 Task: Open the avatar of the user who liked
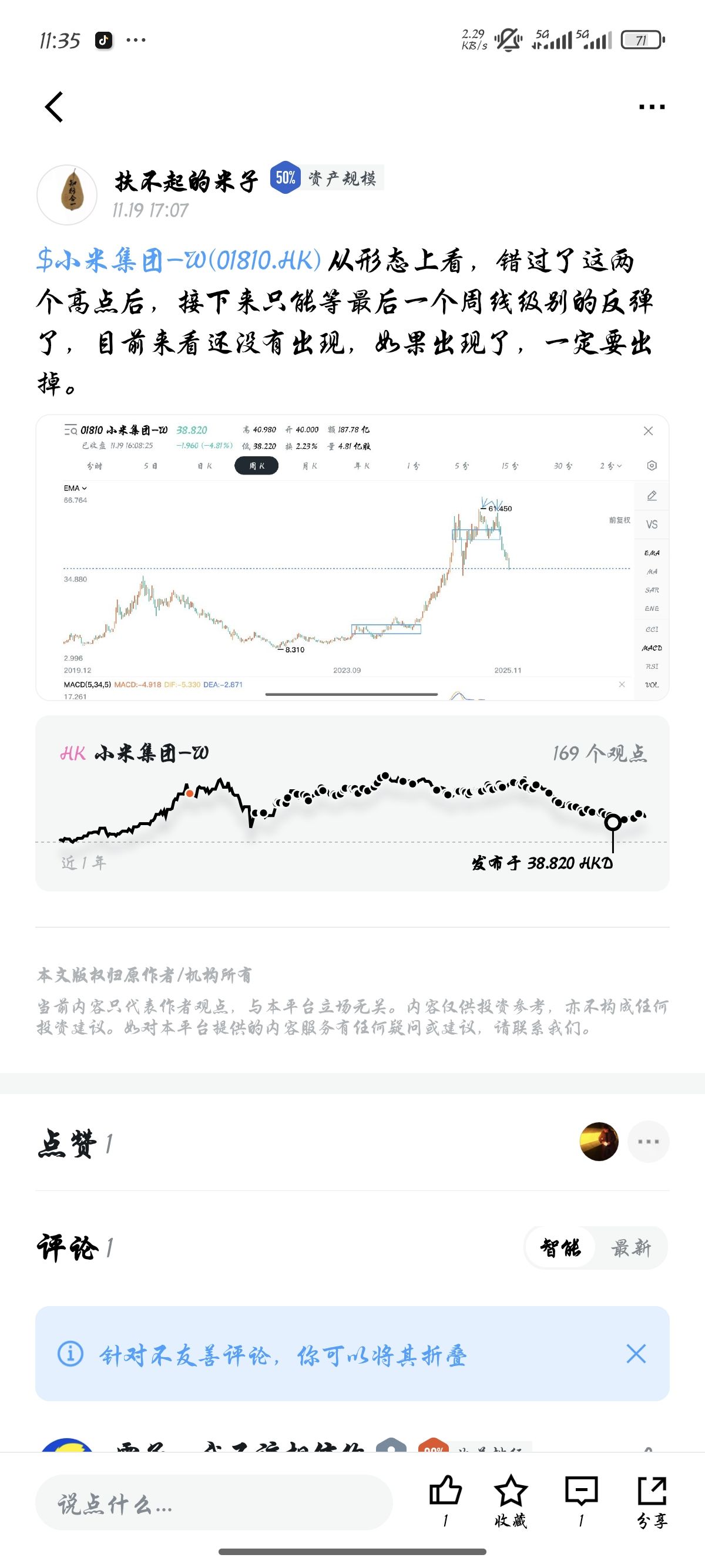coord(599,1141)
